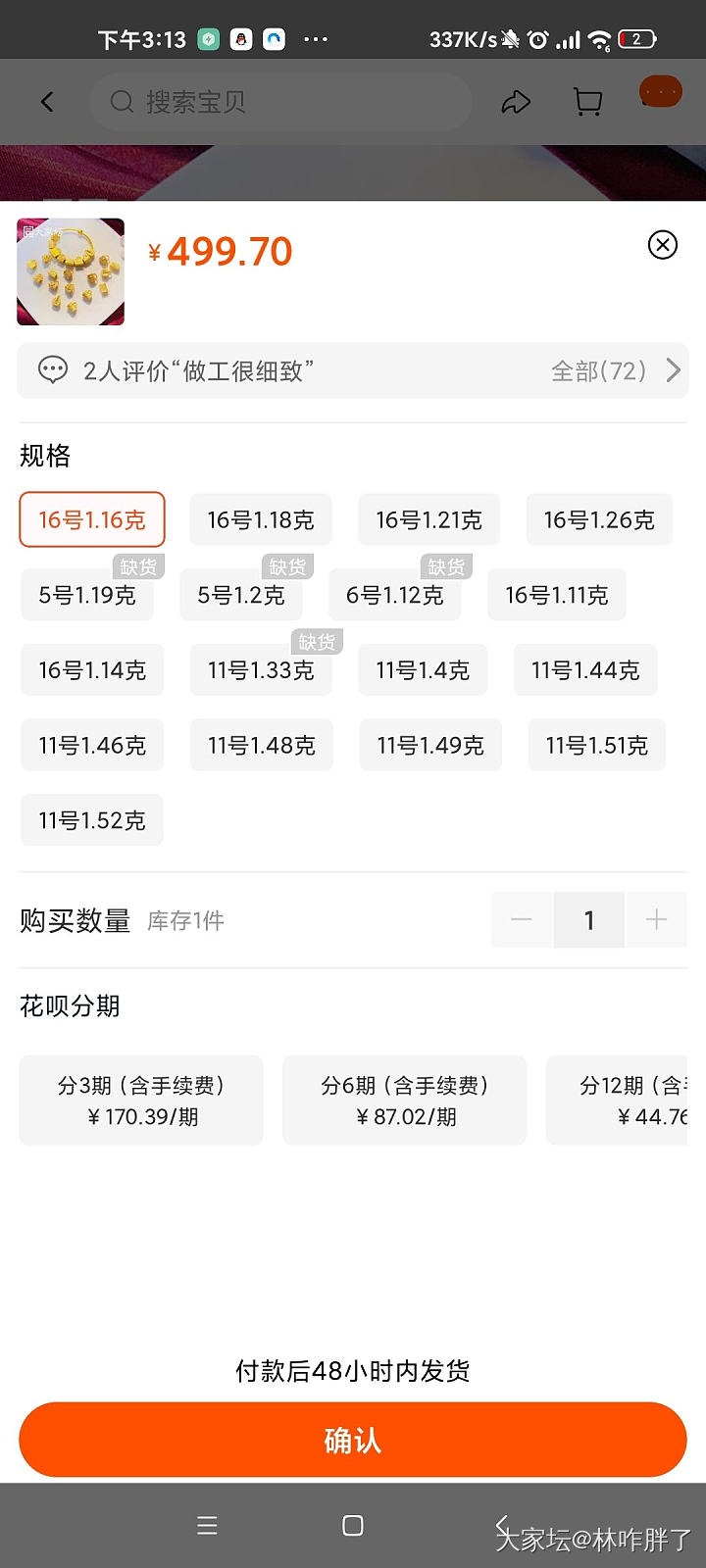Open the product thumbnail image

[71, 271]
